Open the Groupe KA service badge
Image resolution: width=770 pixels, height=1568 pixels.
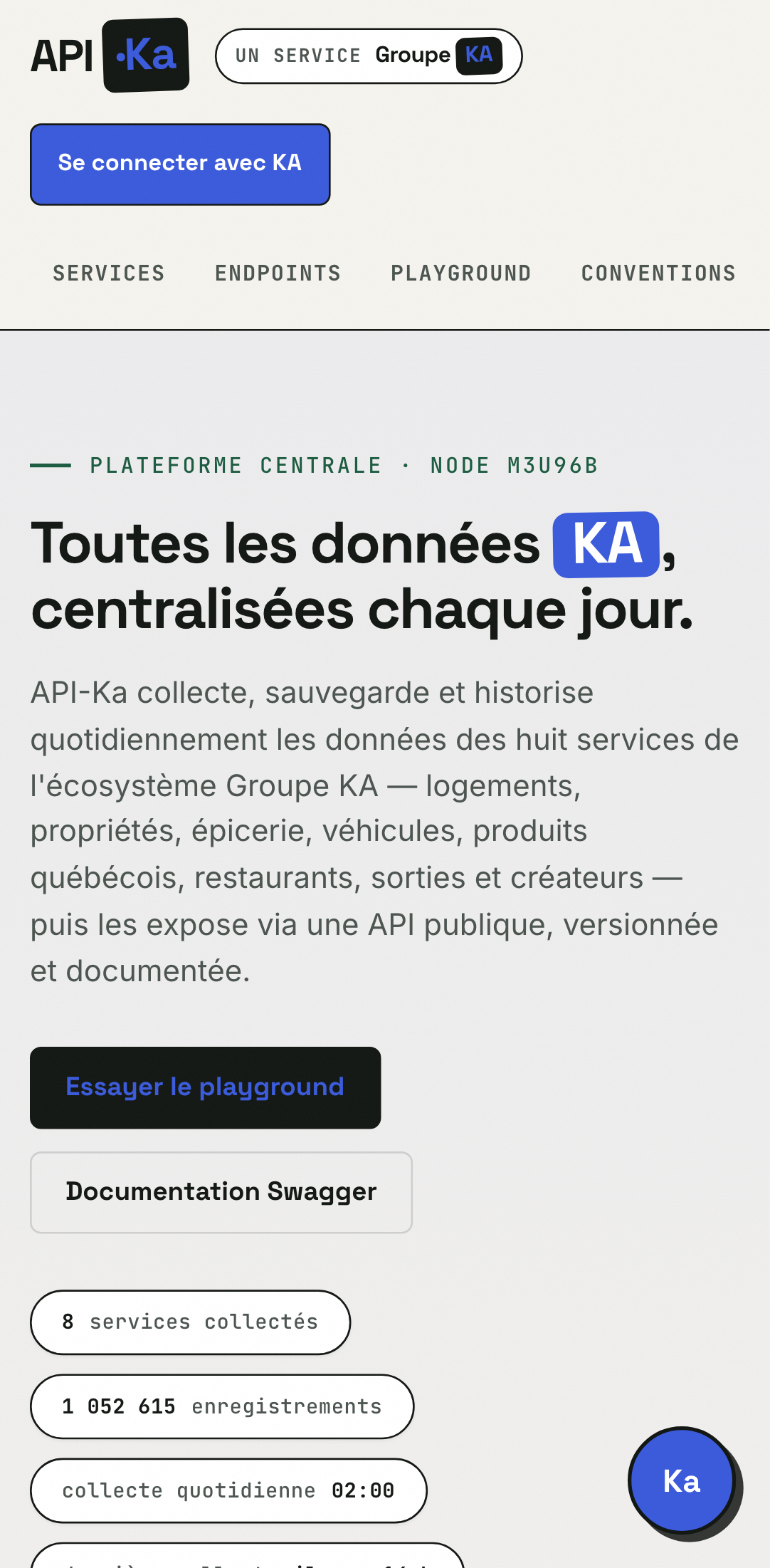pos(369,56)
